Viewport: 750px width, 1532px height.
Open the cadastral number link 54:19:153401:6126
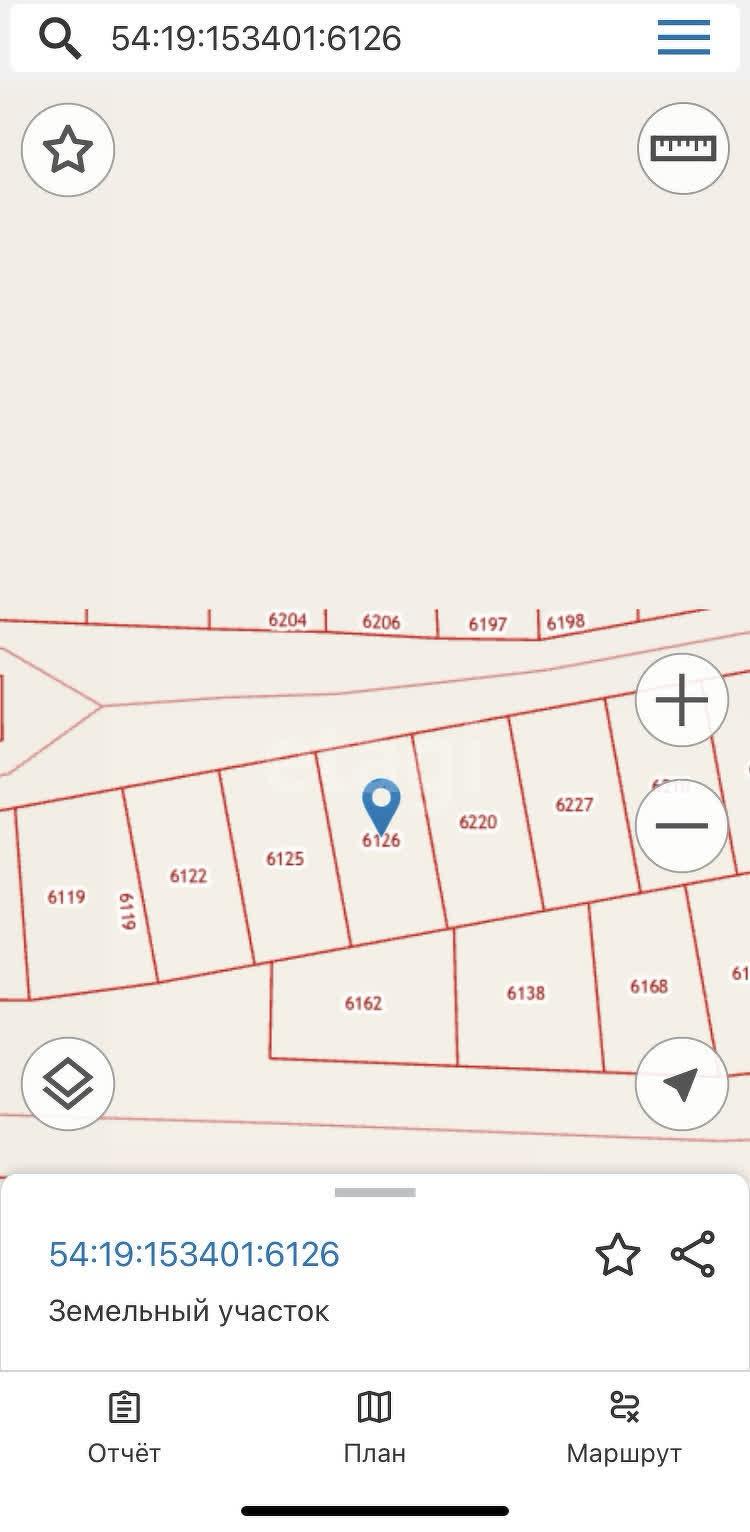click(x=194, y=1254)
